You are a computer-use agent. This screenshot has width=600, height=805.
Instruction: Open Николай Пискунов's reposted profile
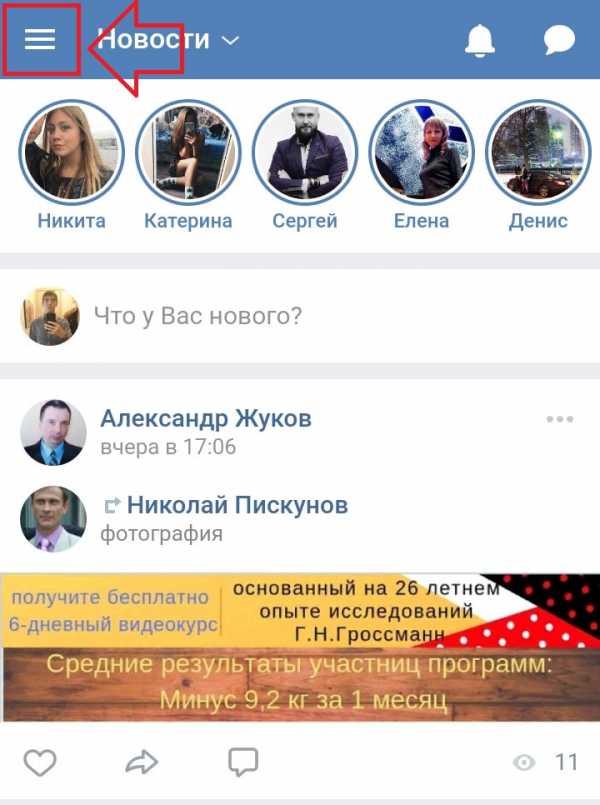[237, 506]
